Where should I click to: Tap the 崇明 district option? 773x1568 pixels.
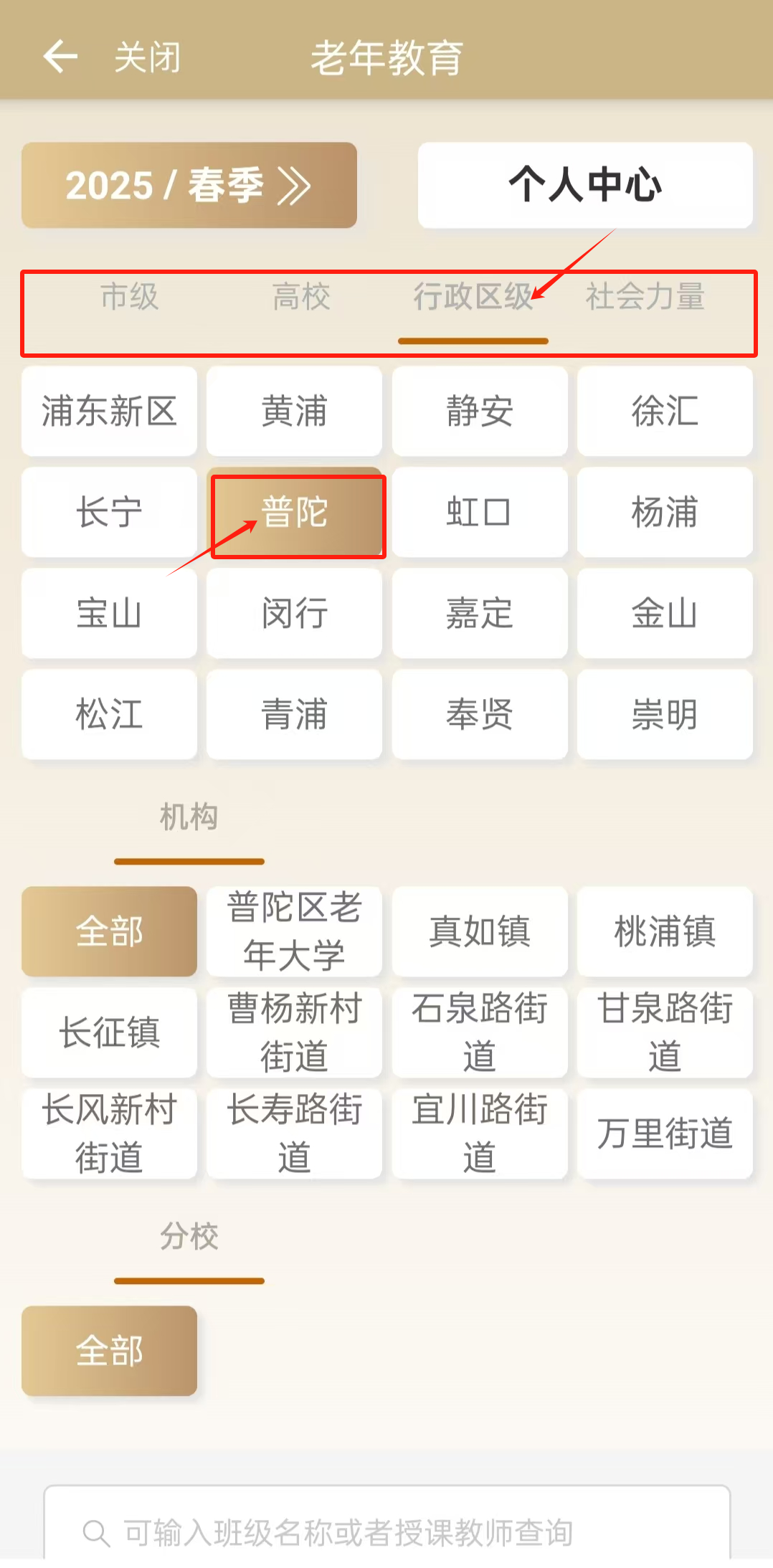point(665,715)
